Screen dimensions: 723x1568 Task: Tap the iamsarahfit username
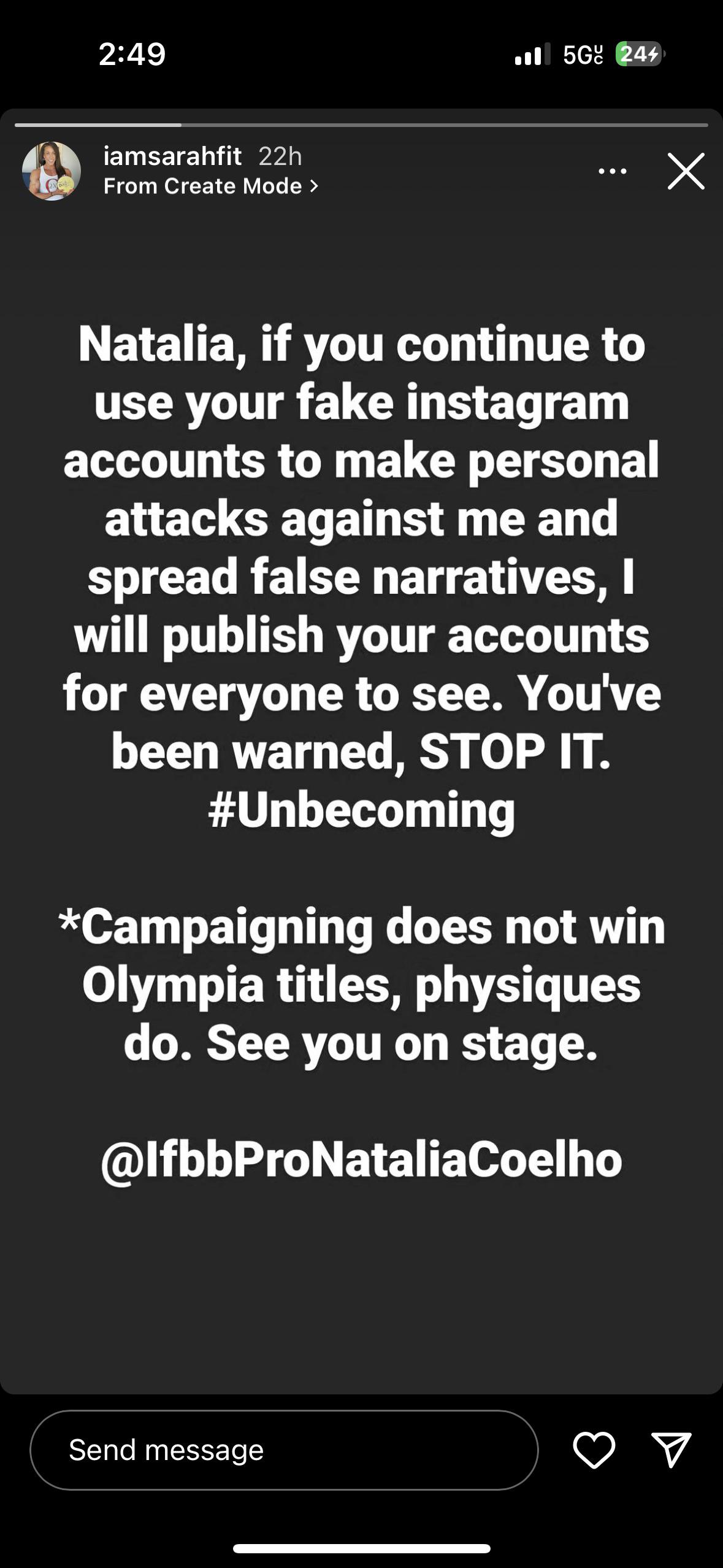coord(172,156)
